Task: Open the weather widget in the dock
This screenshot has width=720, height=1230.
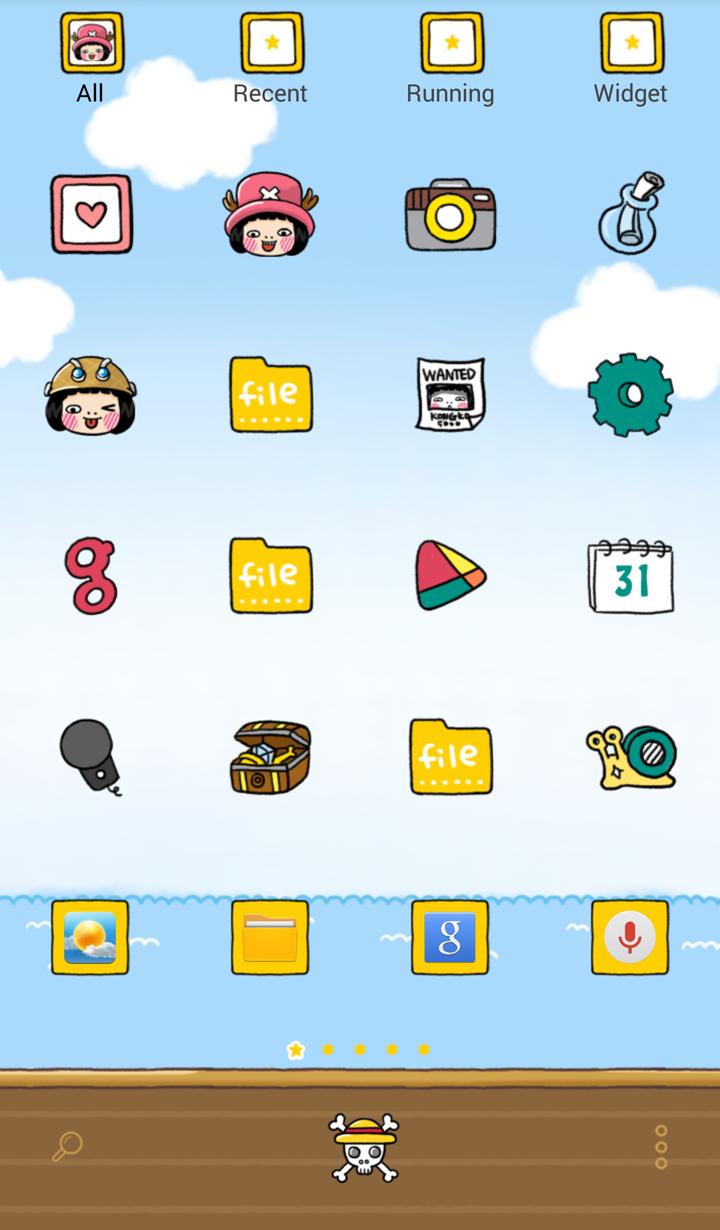Action: pyautogui.click(x=90, y=938)
